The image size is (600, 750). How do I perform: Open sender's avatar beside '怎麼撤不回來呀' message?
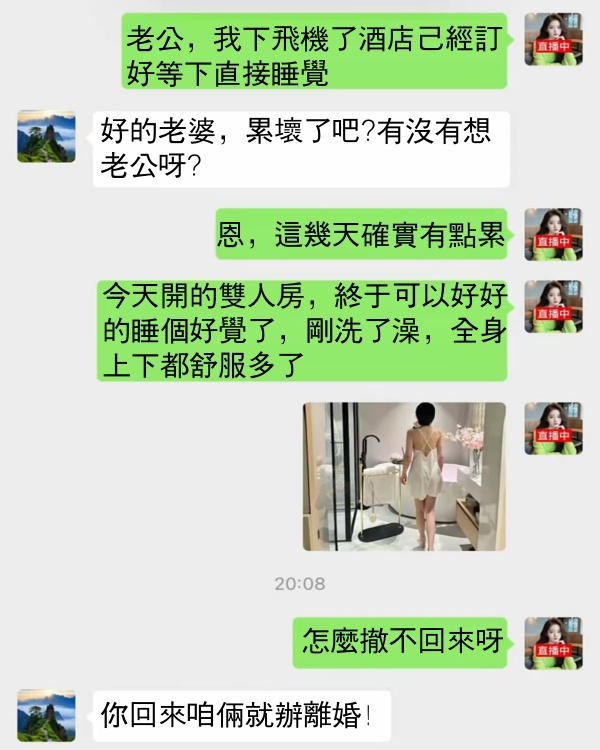[x=553, y=643]
